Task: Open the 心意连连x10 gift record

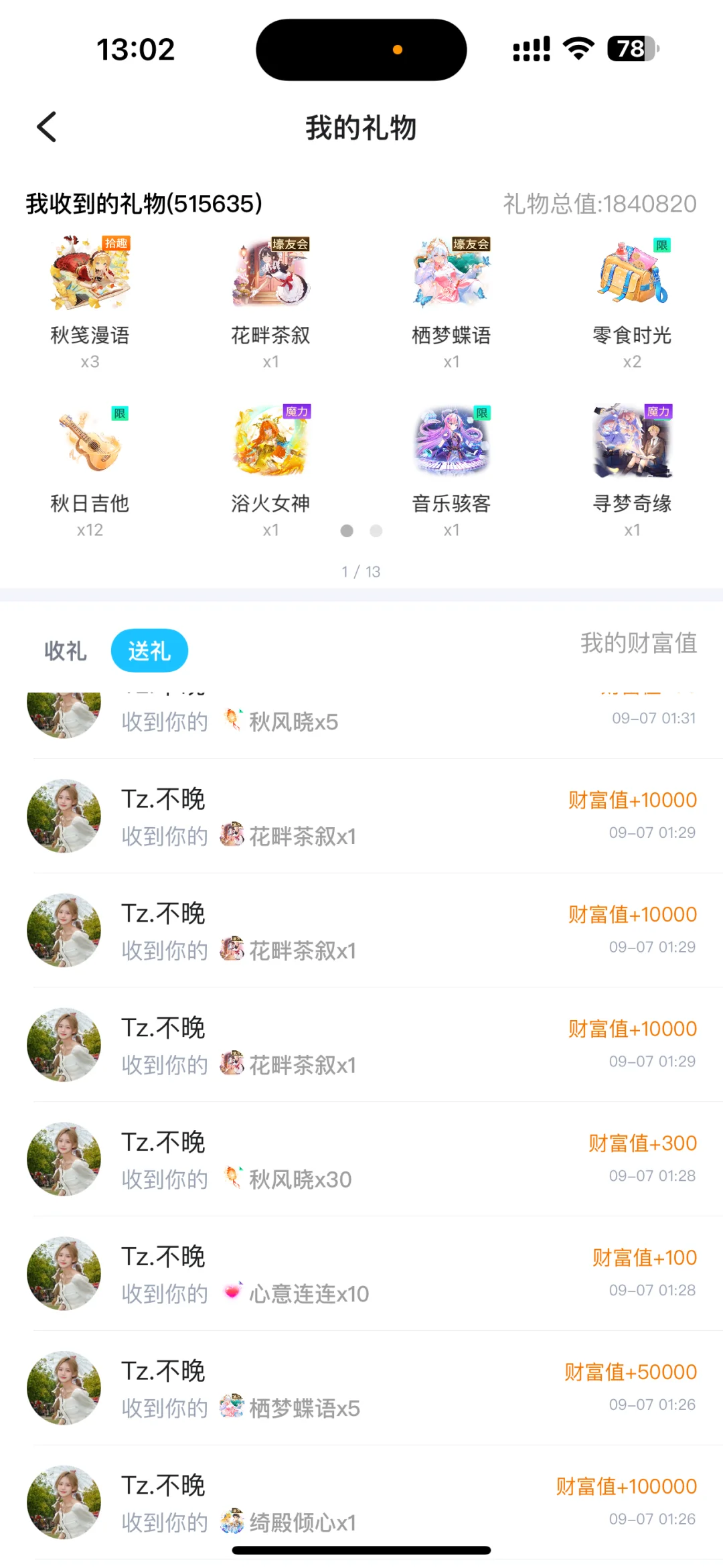Action: pos(361,1274)
